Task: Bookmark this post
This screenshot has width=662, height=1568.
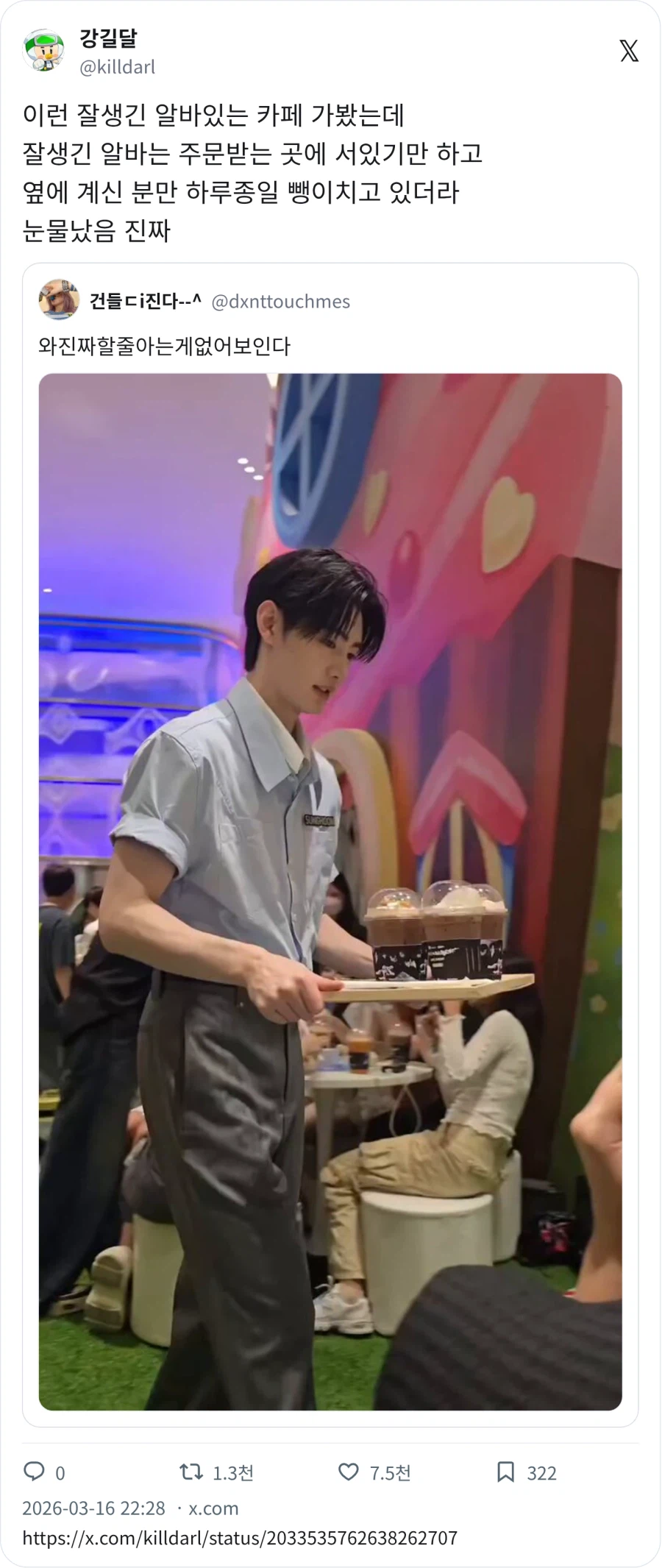Action: [x=505, y=1472]
